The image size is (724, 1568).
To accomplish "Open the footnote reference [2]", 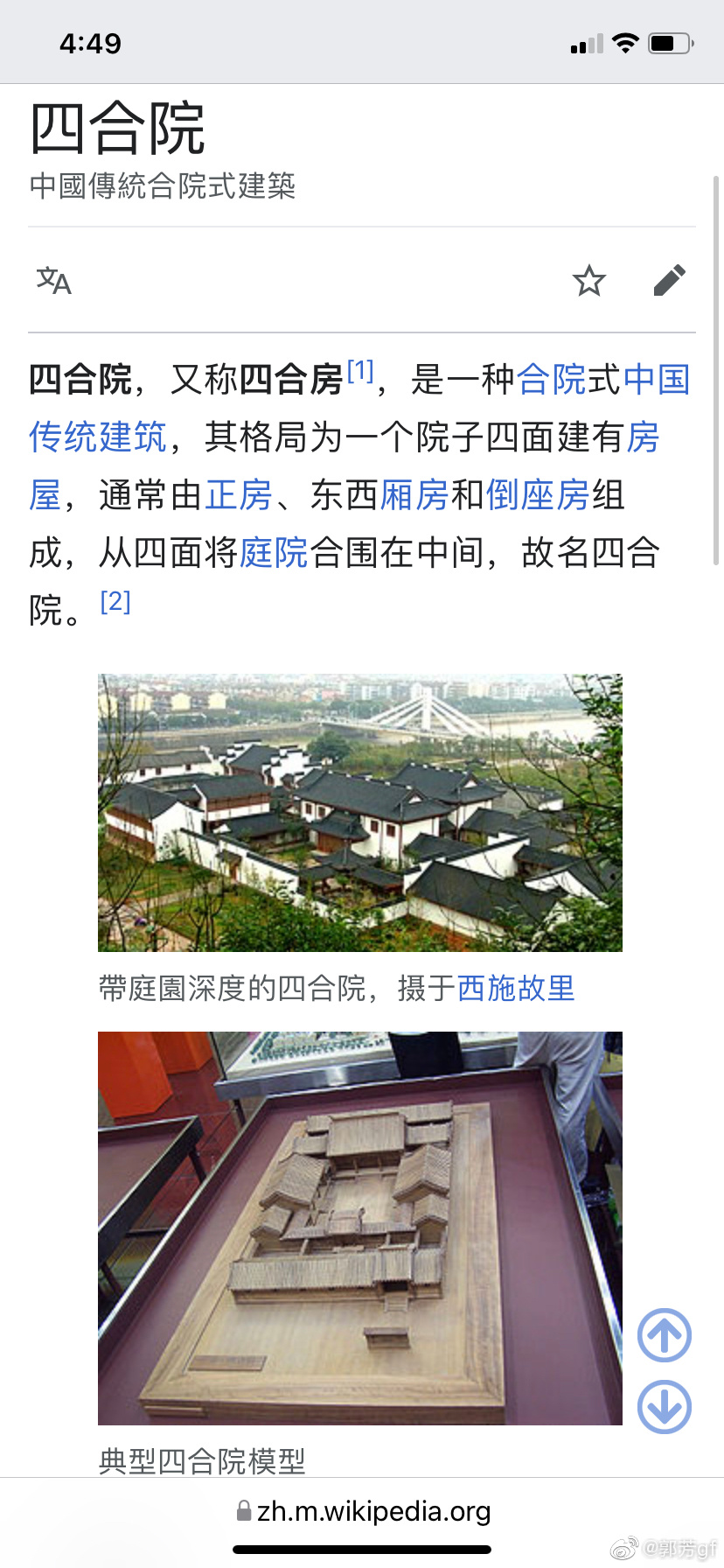I will (115, 602).
